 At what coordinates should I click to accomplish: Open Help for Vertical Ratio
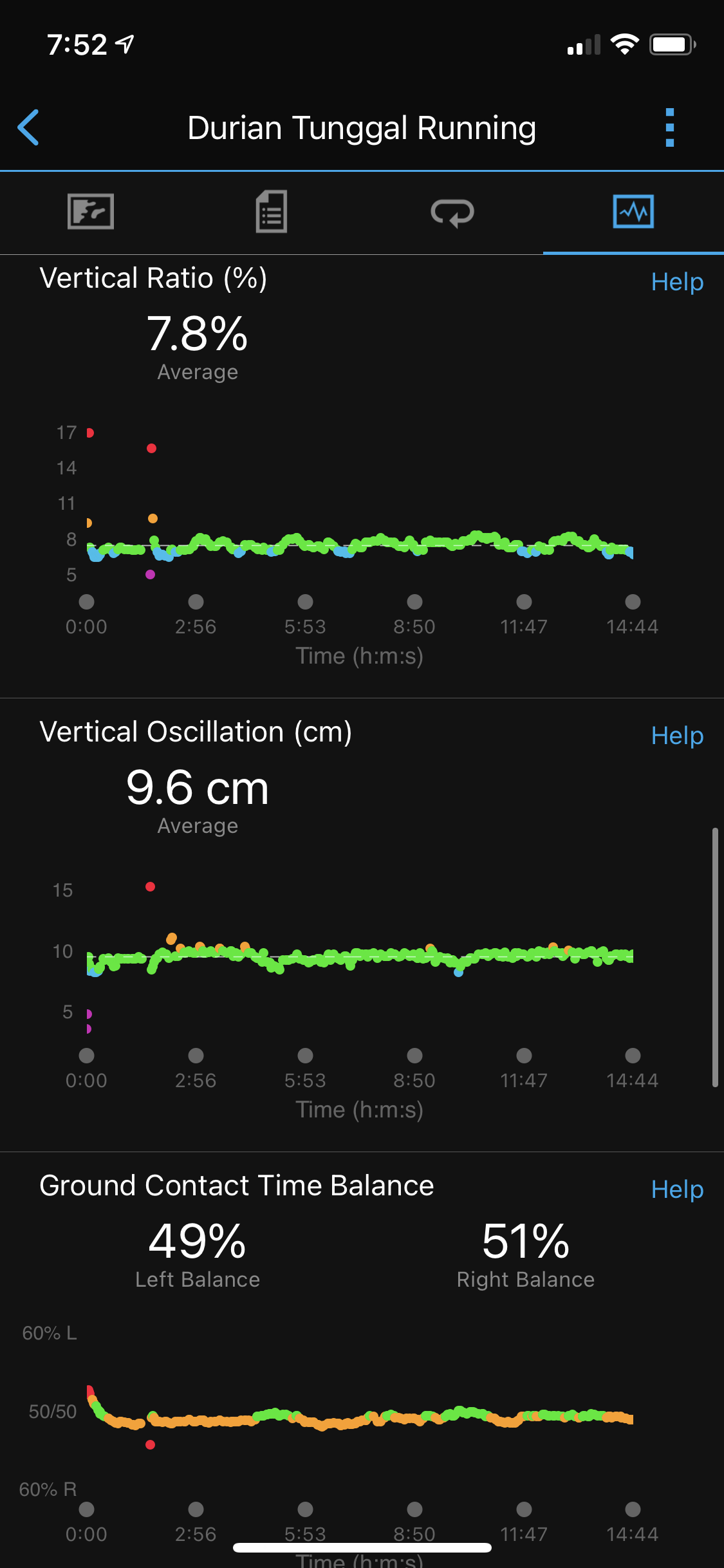tap(676, 282)
